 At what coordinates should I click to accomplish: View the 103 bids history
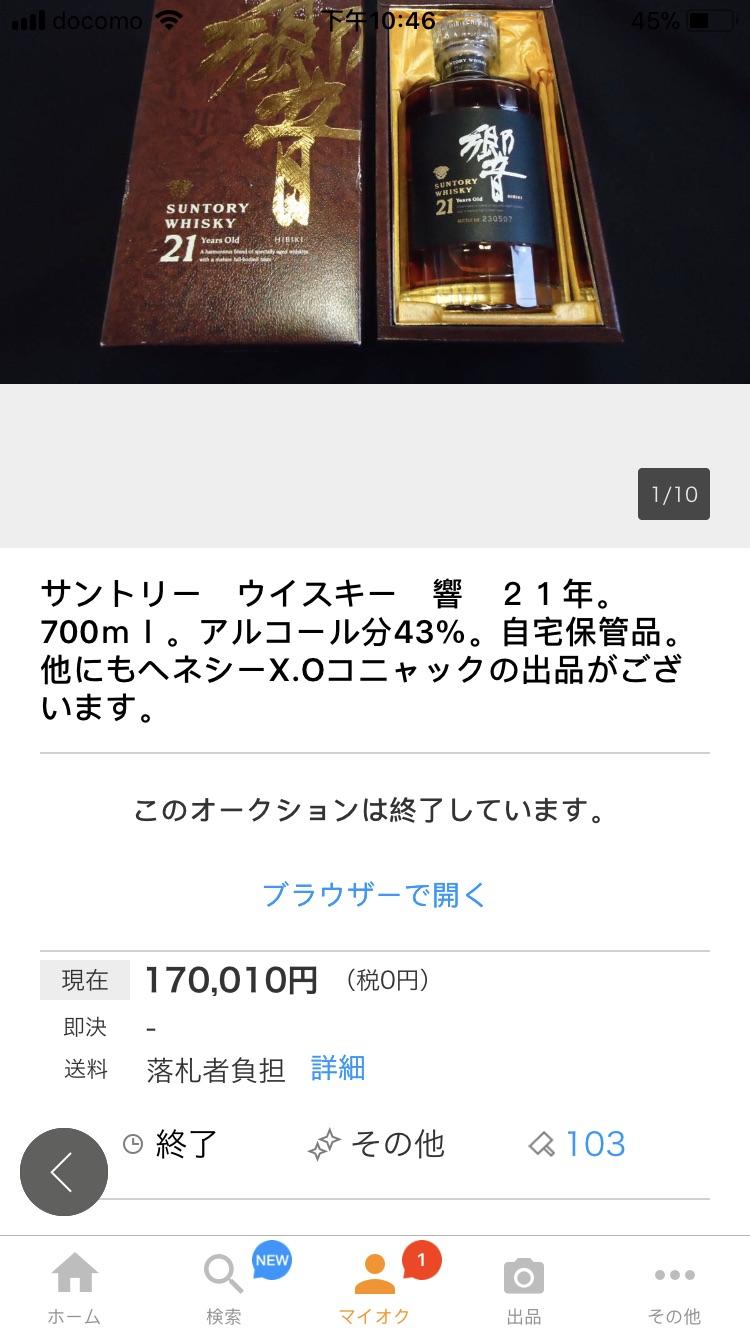pos(578,1144)
